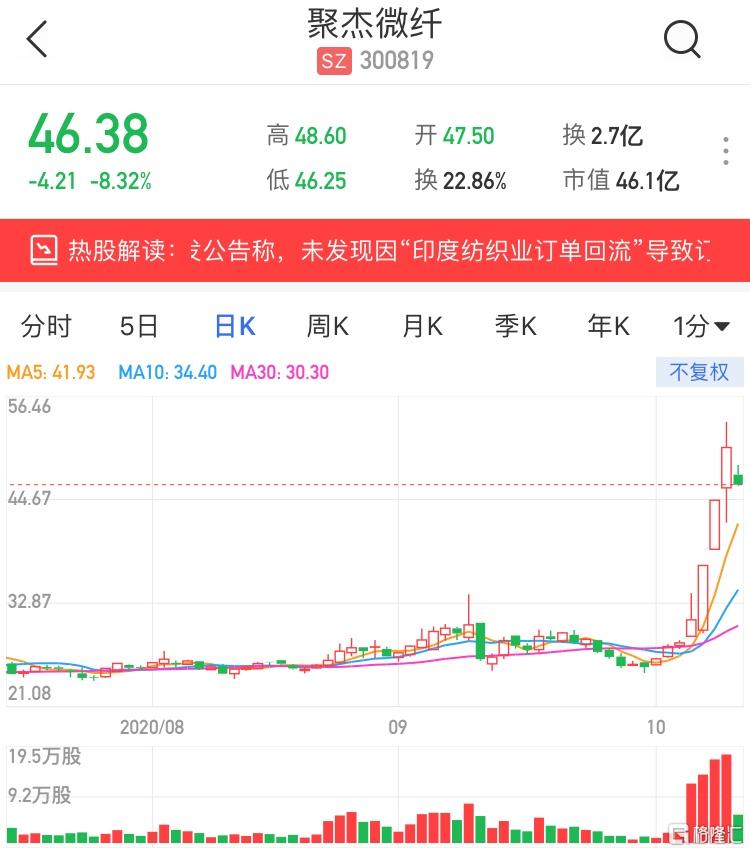Viewport: 750px width, 852px height.
Task: Expand the 1分 minute interval dropdown
Action: tap(701, 326)
